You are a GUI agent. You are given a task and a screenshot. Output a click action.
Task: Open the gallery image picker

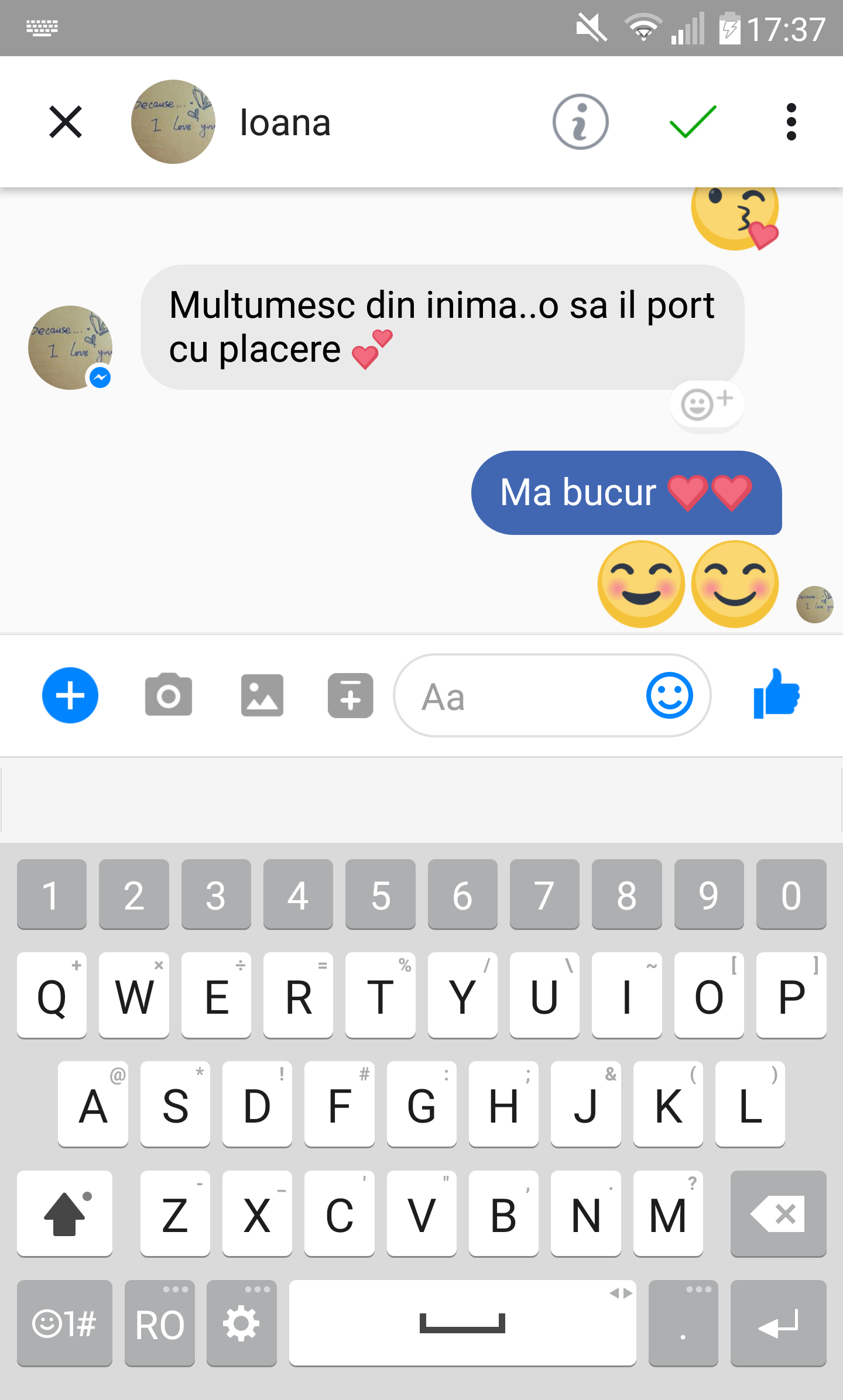[x=262, y=695]
